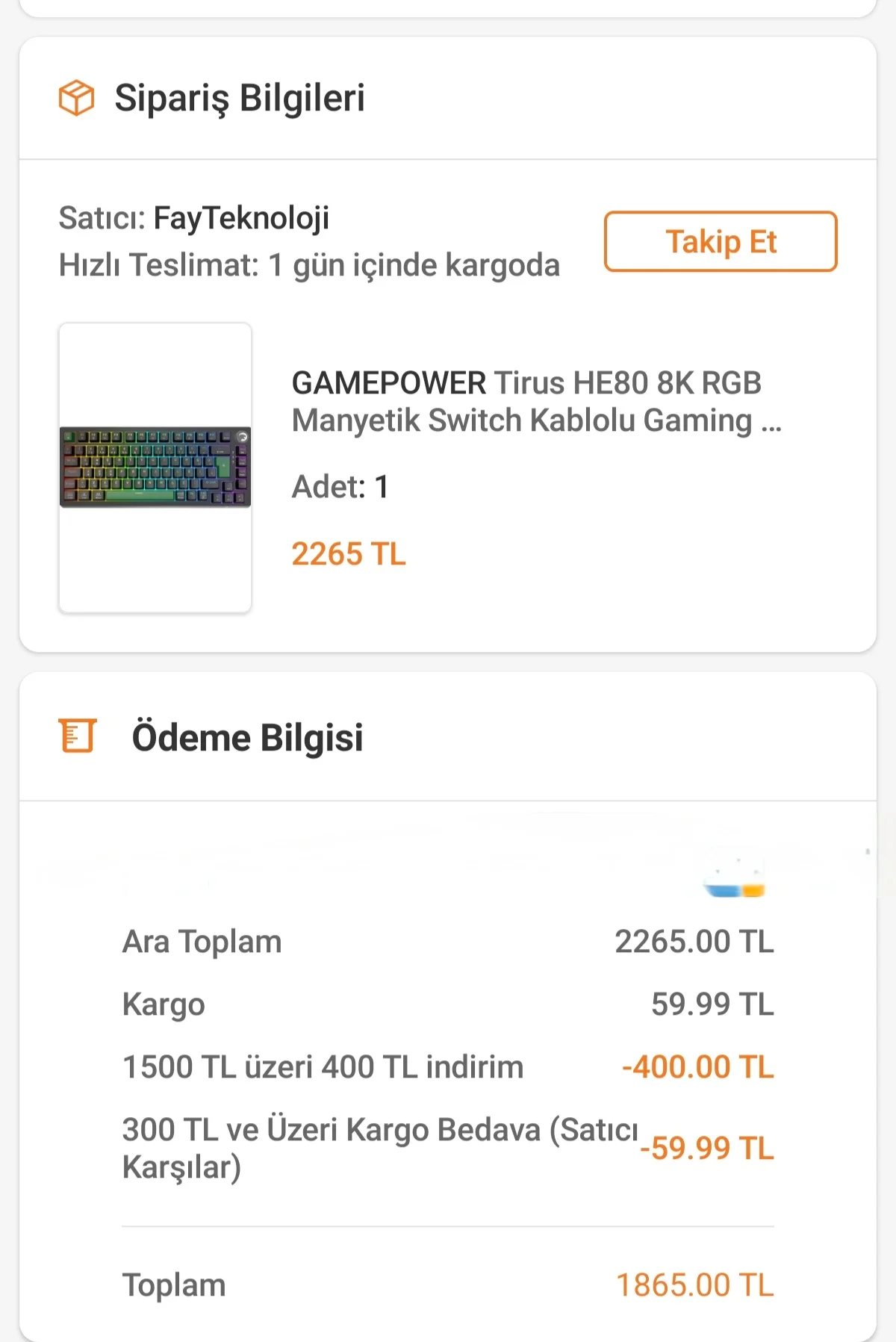Tap the Takip Et button

point(721,242)
